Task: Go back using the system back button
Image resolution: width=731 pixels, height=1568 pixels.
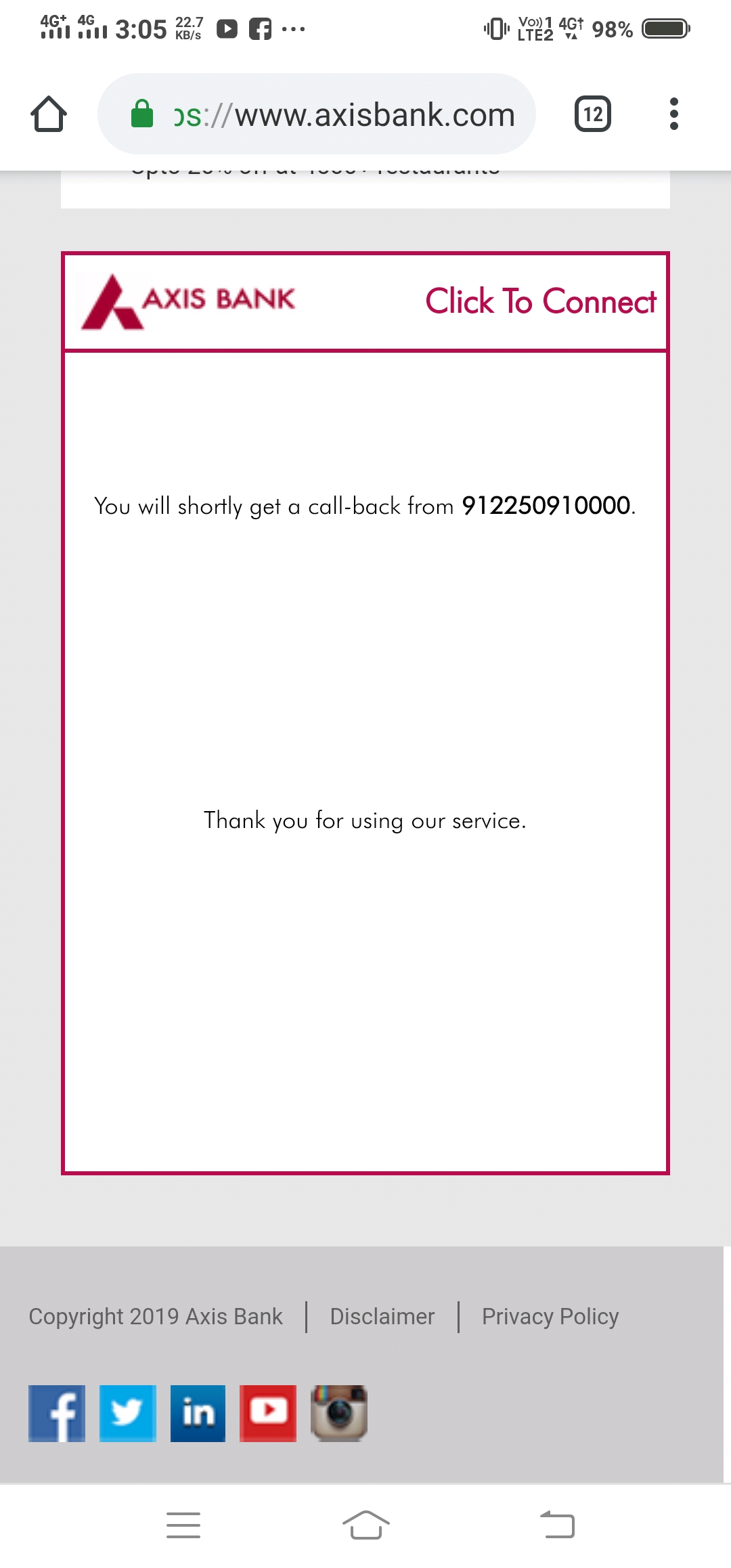Action: 558,1525
